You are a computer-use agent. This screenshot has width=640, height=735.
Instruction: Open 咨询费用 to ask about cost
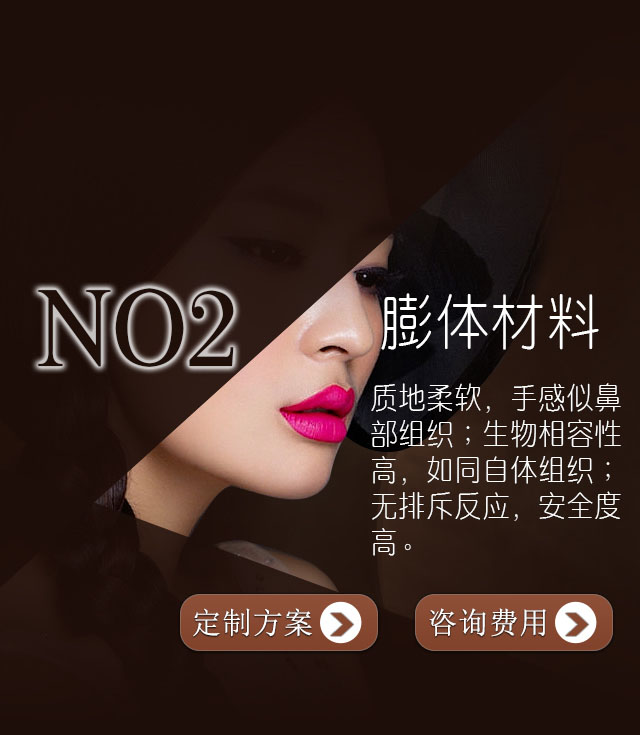(x=513, y=623)
